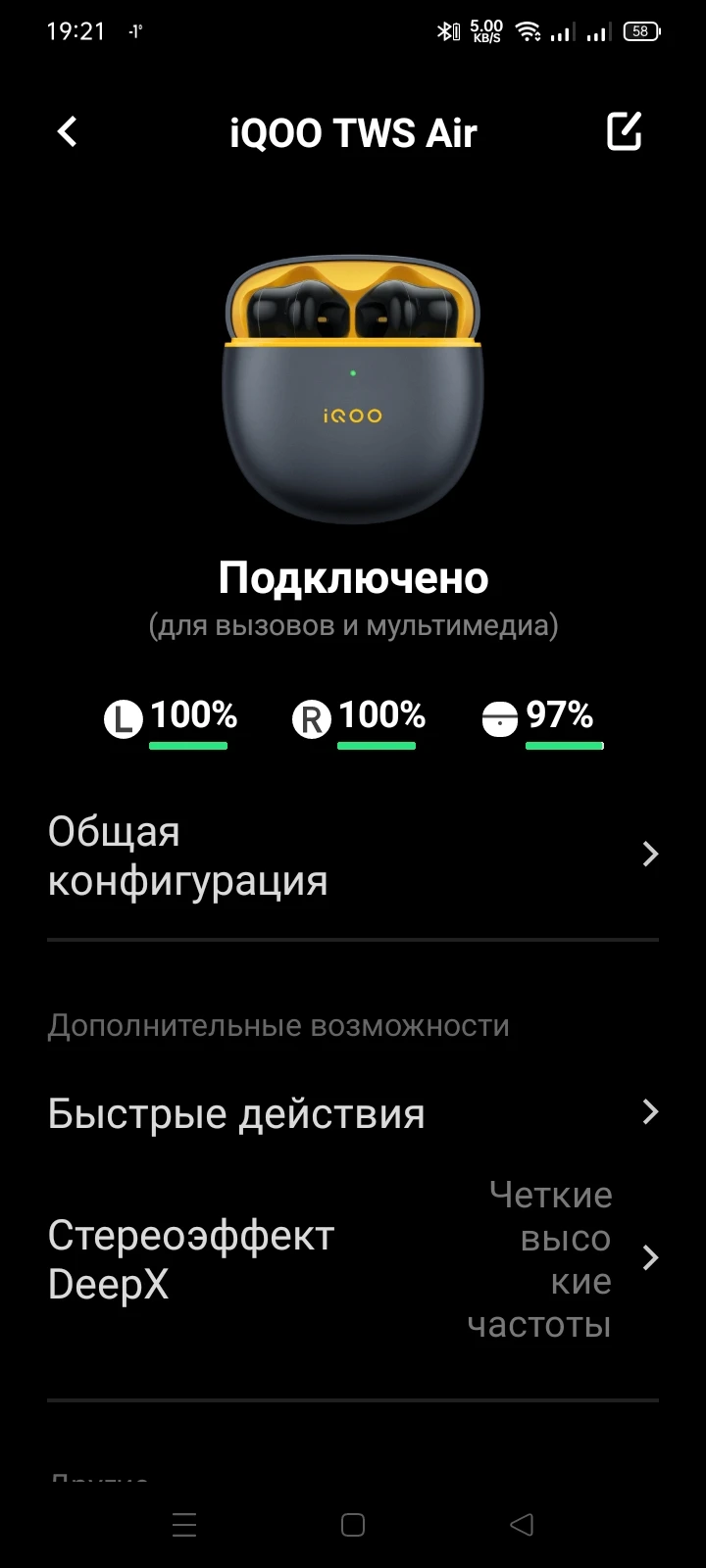Open Быстрые действия row

(353, 1112)
